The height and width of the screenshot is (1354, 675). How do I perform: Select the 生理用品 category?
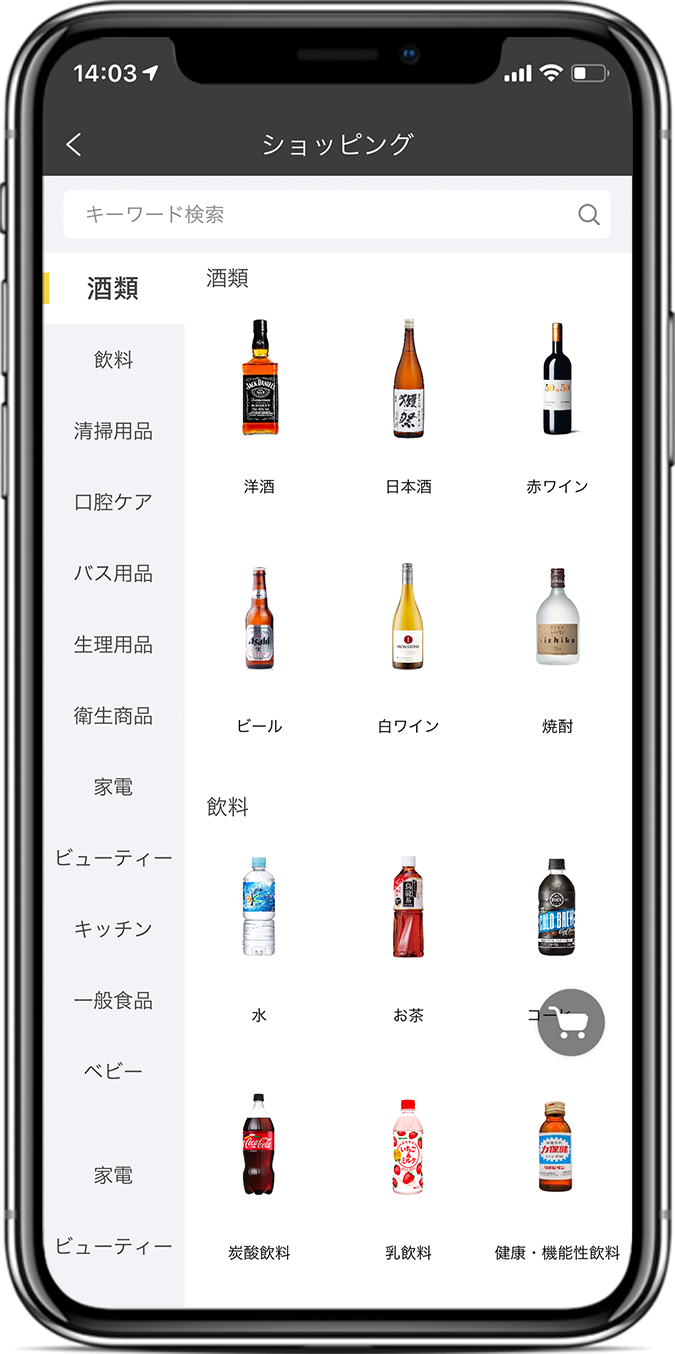[113, 644]
